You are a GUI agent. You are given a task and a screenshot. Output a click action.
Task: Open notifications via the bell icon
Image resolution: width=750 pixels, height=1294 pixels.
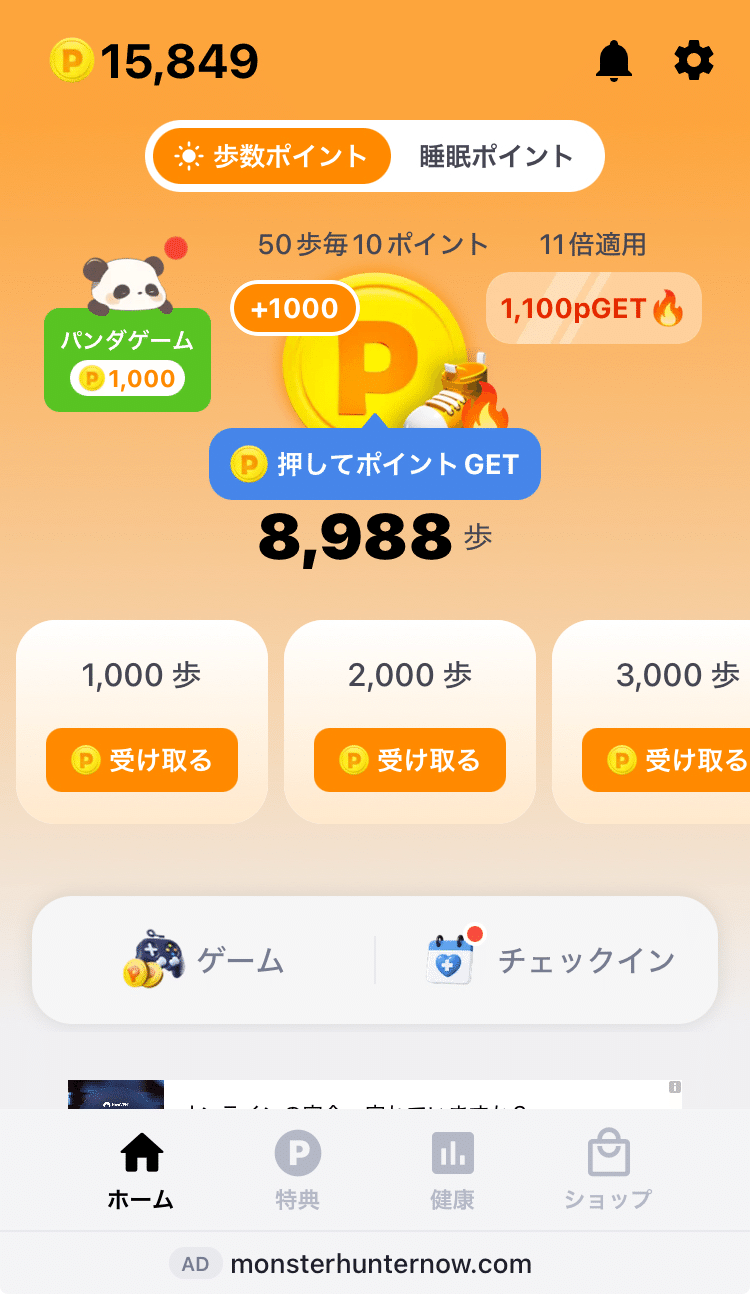(x=615, y=60)
